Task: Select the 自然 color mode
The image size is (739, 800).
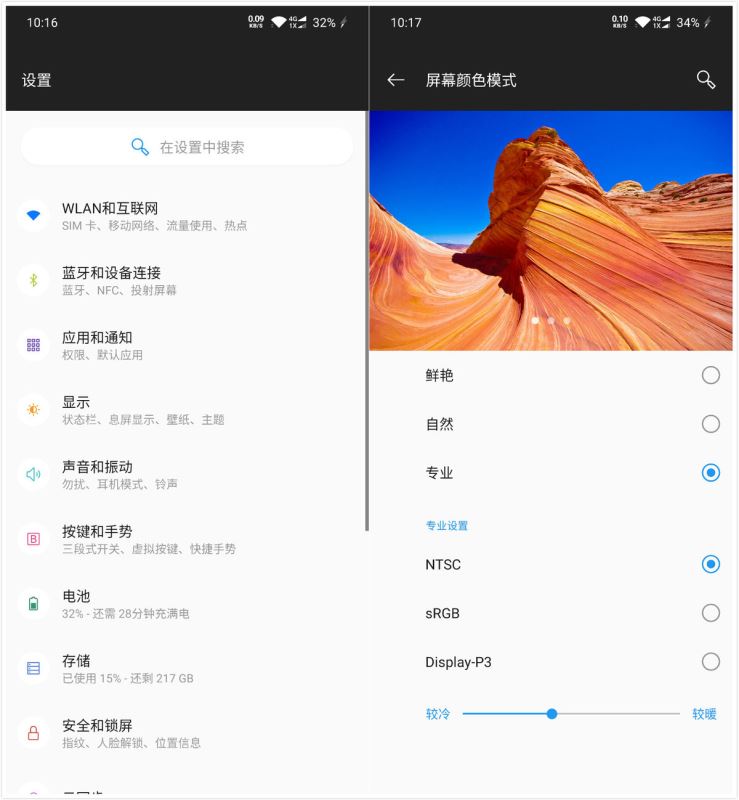Action: point(710,424)
